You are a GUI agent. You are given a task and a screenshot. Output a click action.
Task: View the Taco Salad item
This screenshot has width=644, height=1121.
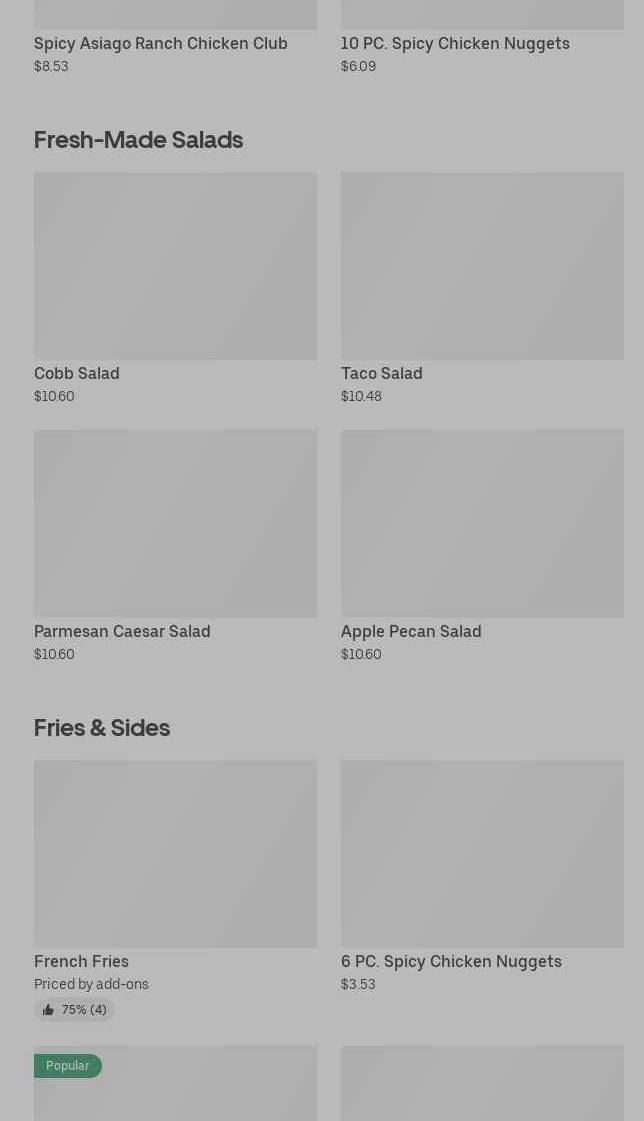point(482,266)
